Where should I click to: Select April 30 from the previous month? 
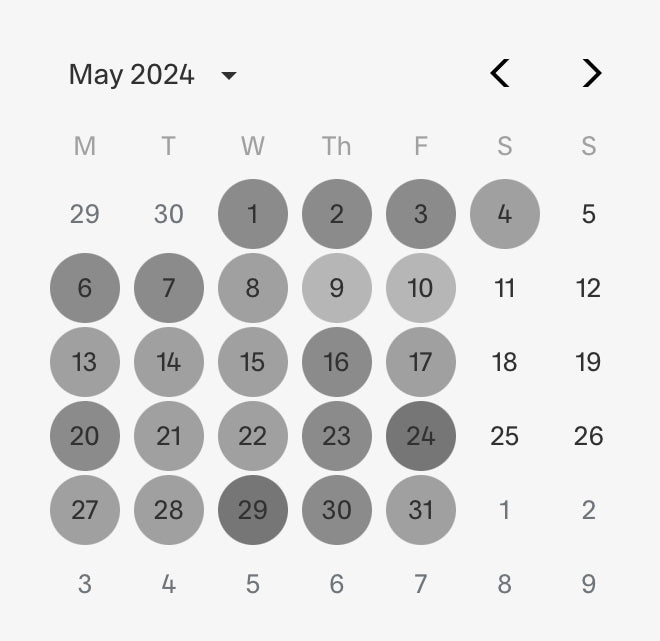[169, 214]
